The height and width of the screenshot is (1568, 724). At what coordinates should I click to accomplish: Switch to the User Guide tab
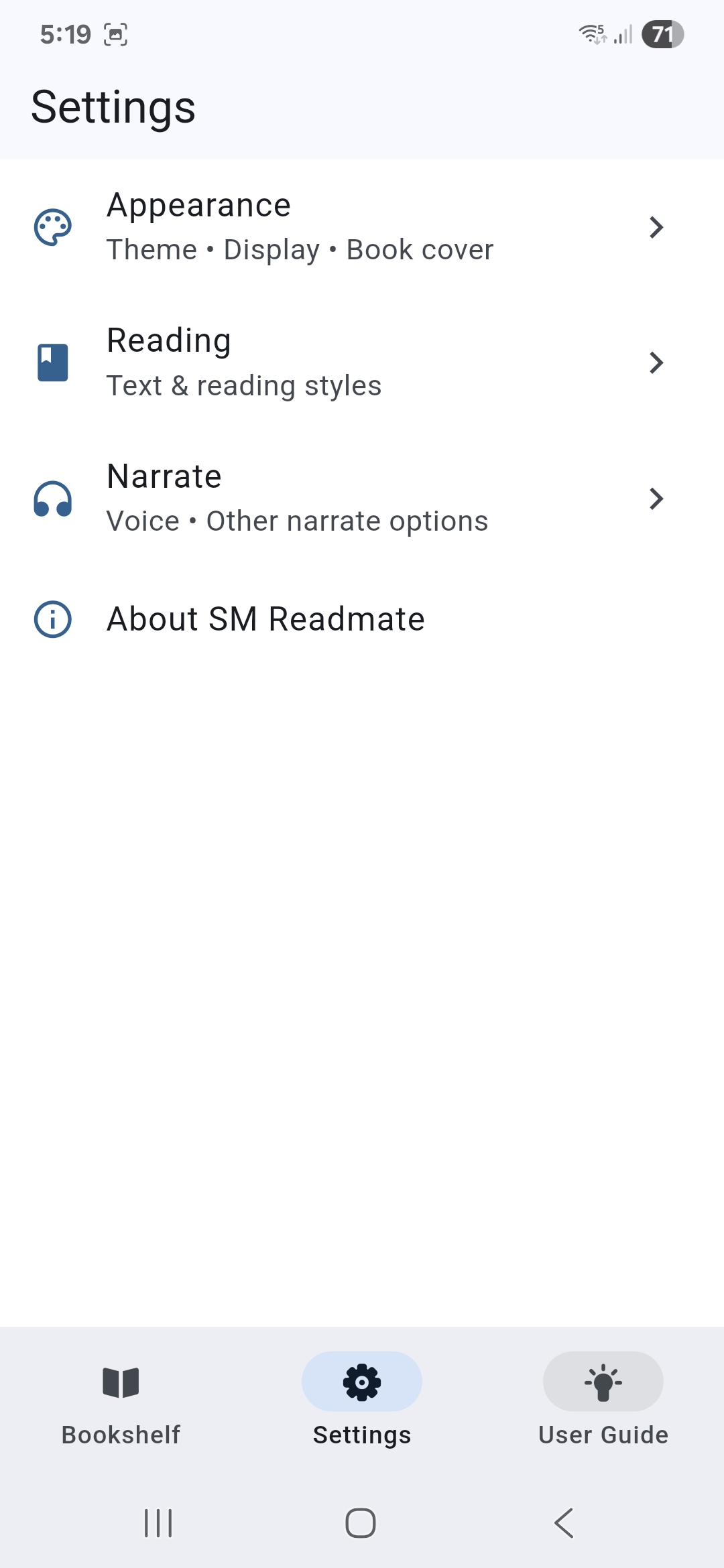point(603,1407)
